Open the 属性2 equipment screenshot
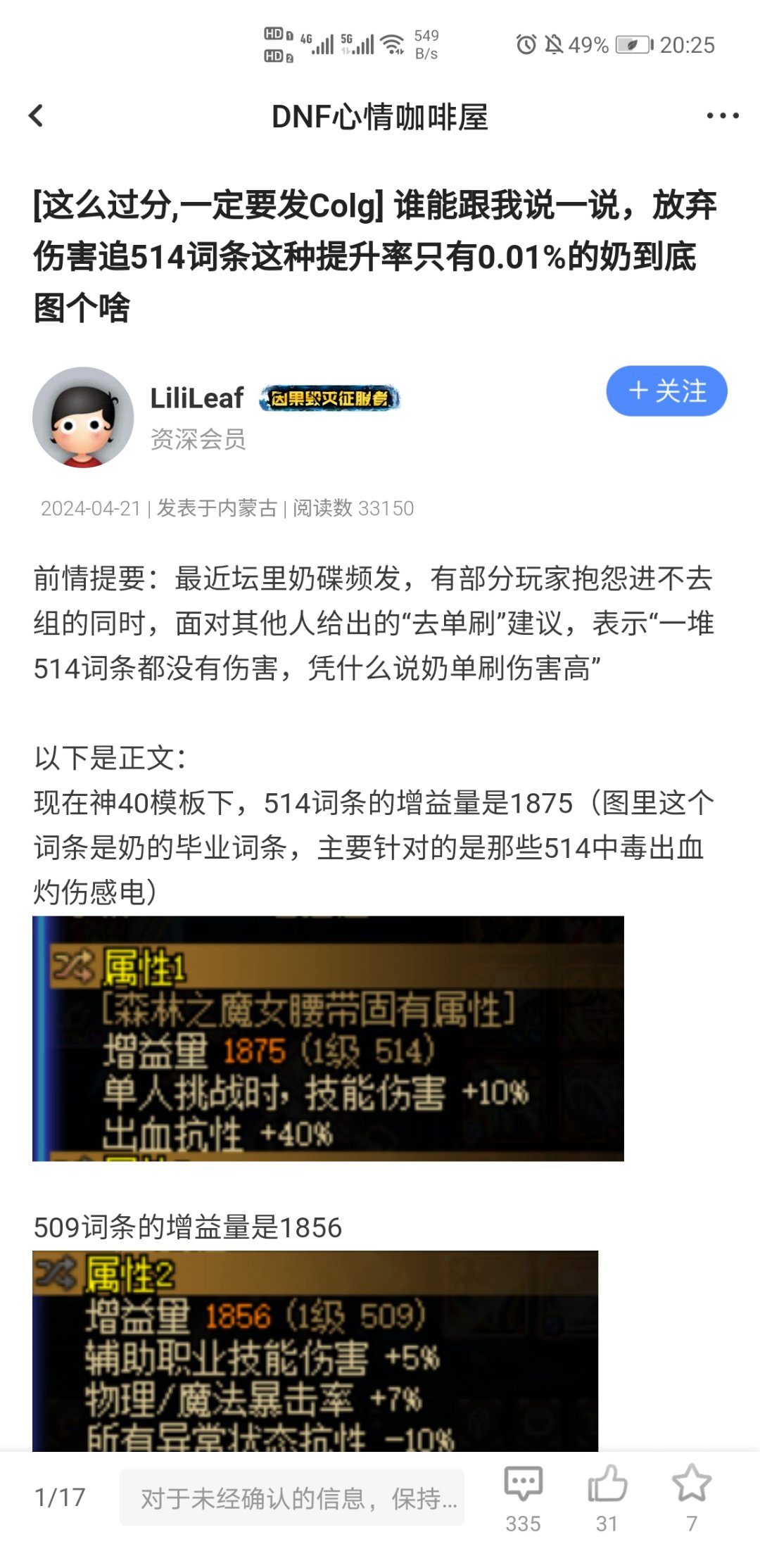Image resolution: width=760 pixels, height=1568 pixels. (x=315, y=1351)
